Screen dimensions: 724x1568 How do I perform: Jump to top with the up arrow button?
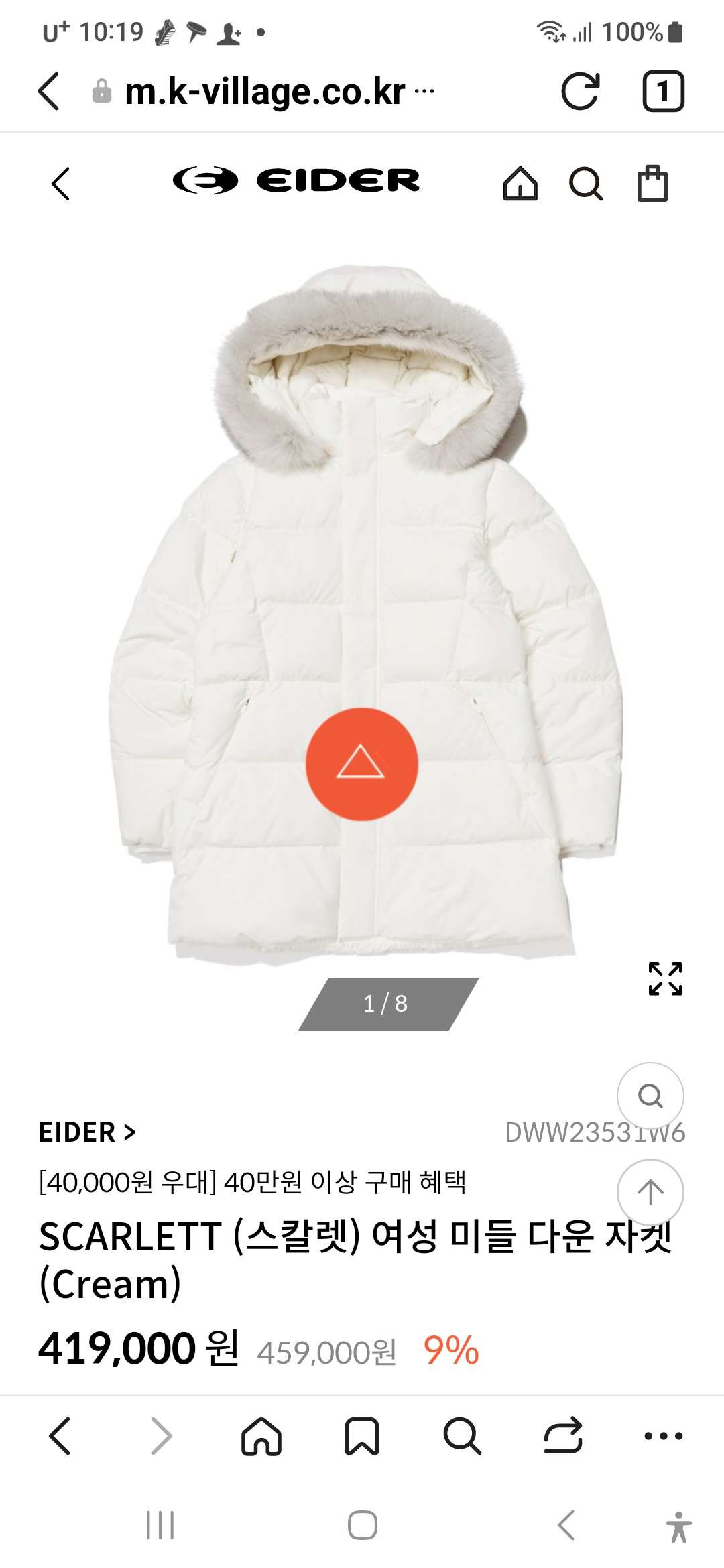point(650,1192)
